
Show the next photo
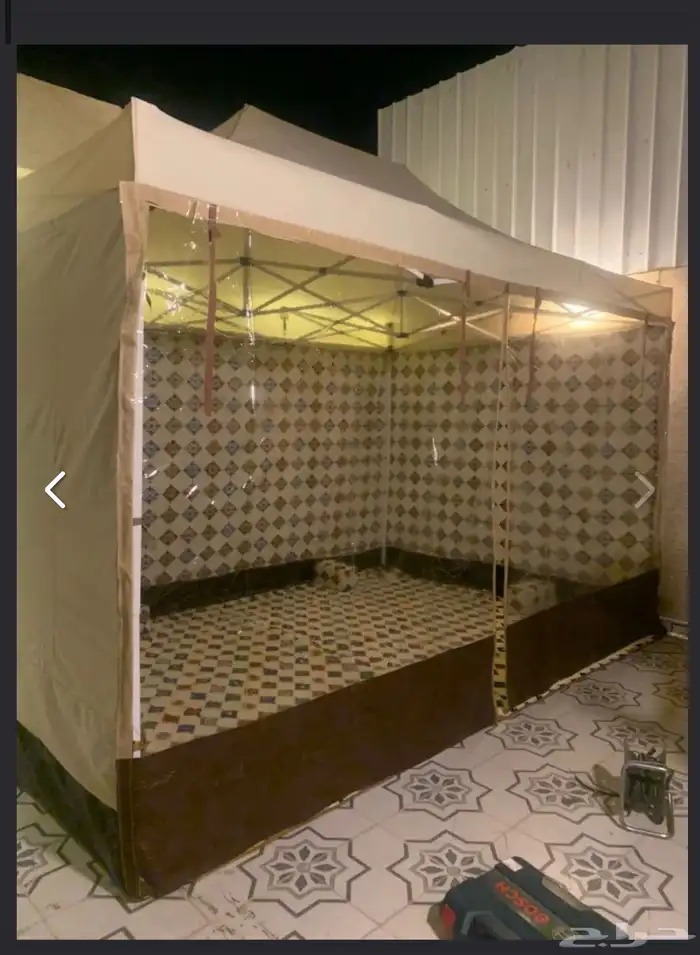644,490
